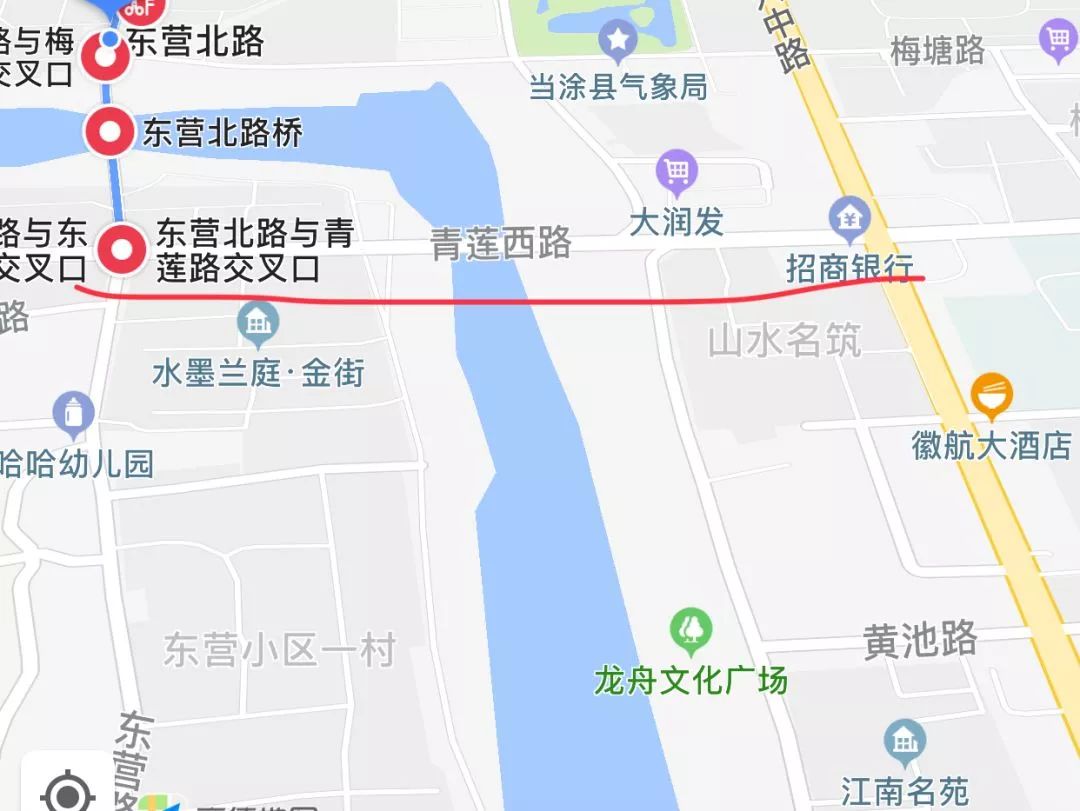This screenshot has height=811, width=1080.
Task: Open the 当涂县气象局 place marker
Action: coord(618,41)
